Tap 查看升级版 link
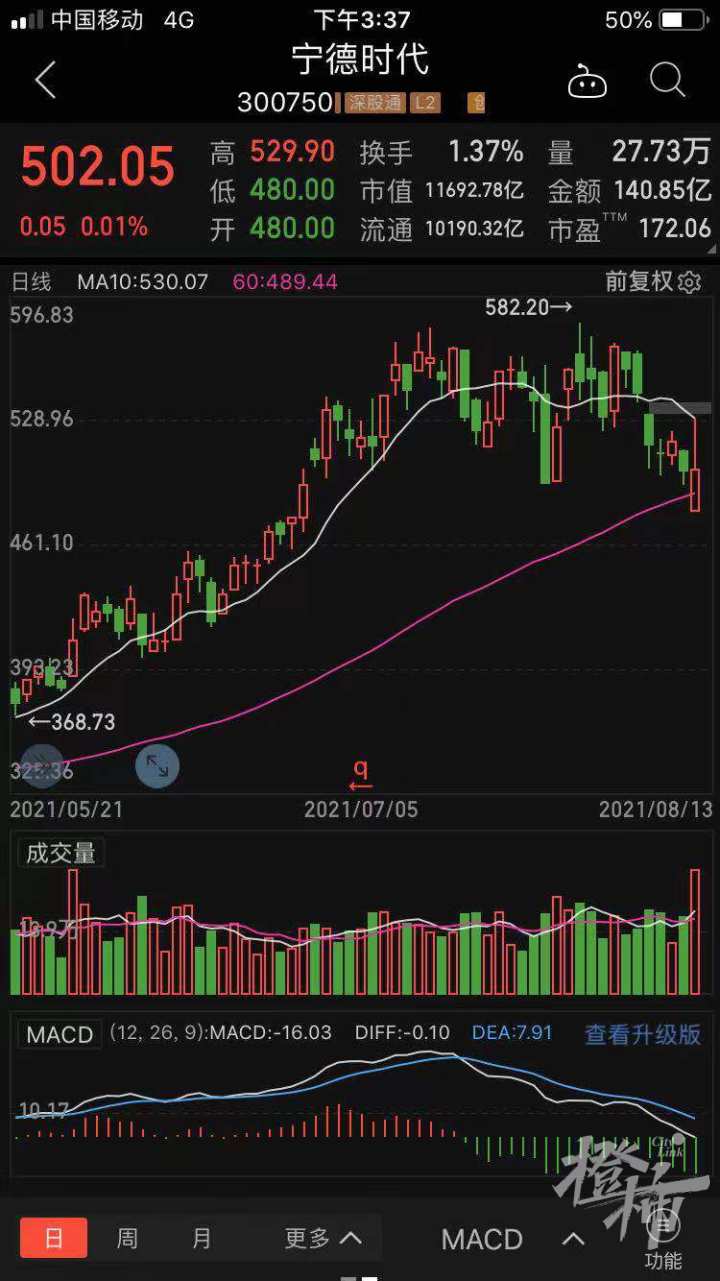 click(643, 1033)
